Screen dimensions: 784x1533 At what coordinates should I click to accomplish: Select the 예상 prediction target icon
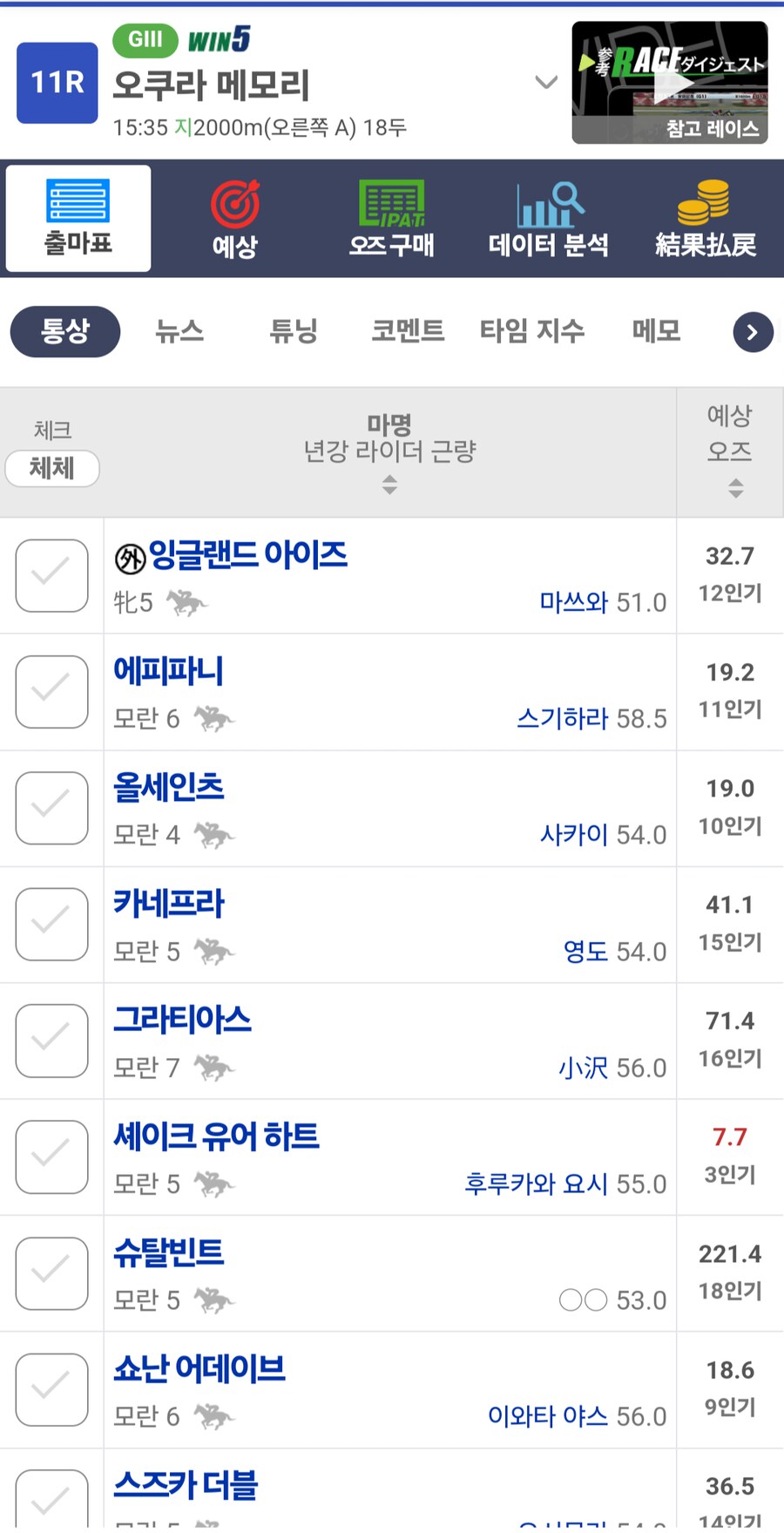coord(233,218)
